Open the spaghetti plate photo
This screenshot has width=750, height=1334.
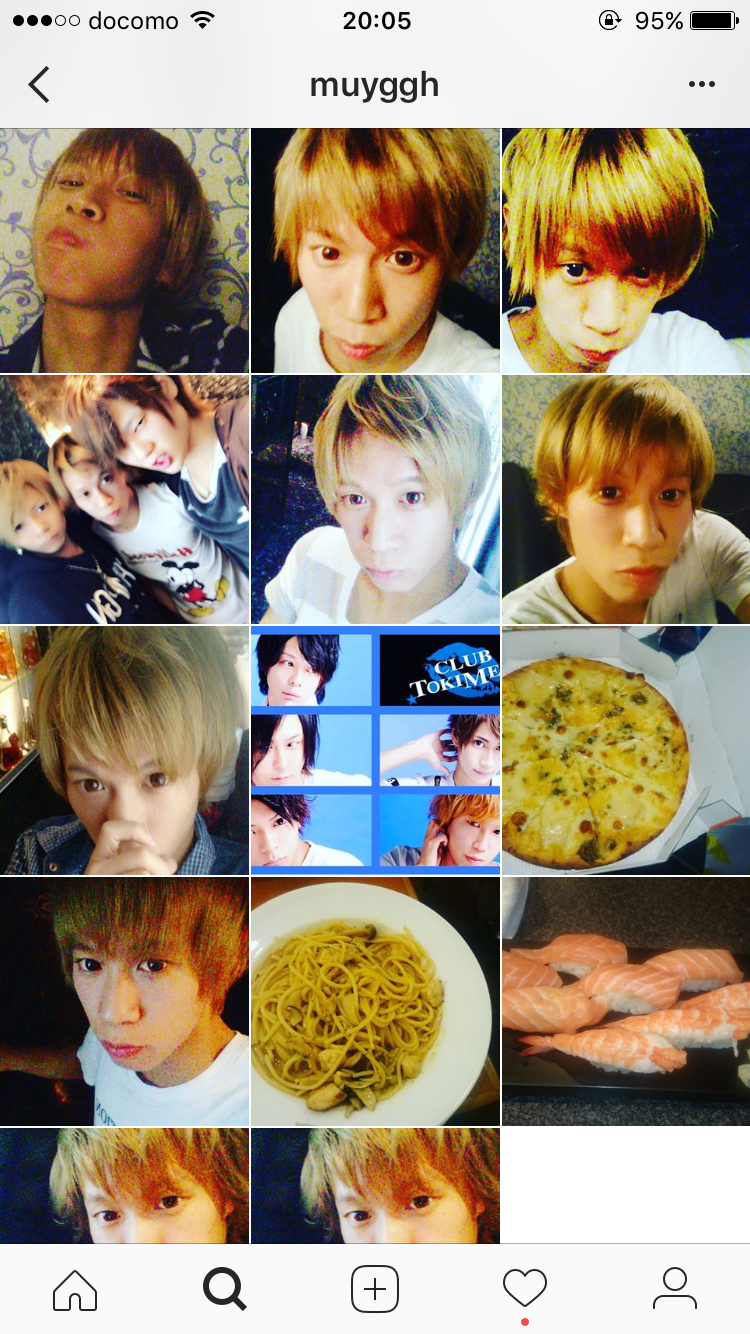(x=375, y=1001)
